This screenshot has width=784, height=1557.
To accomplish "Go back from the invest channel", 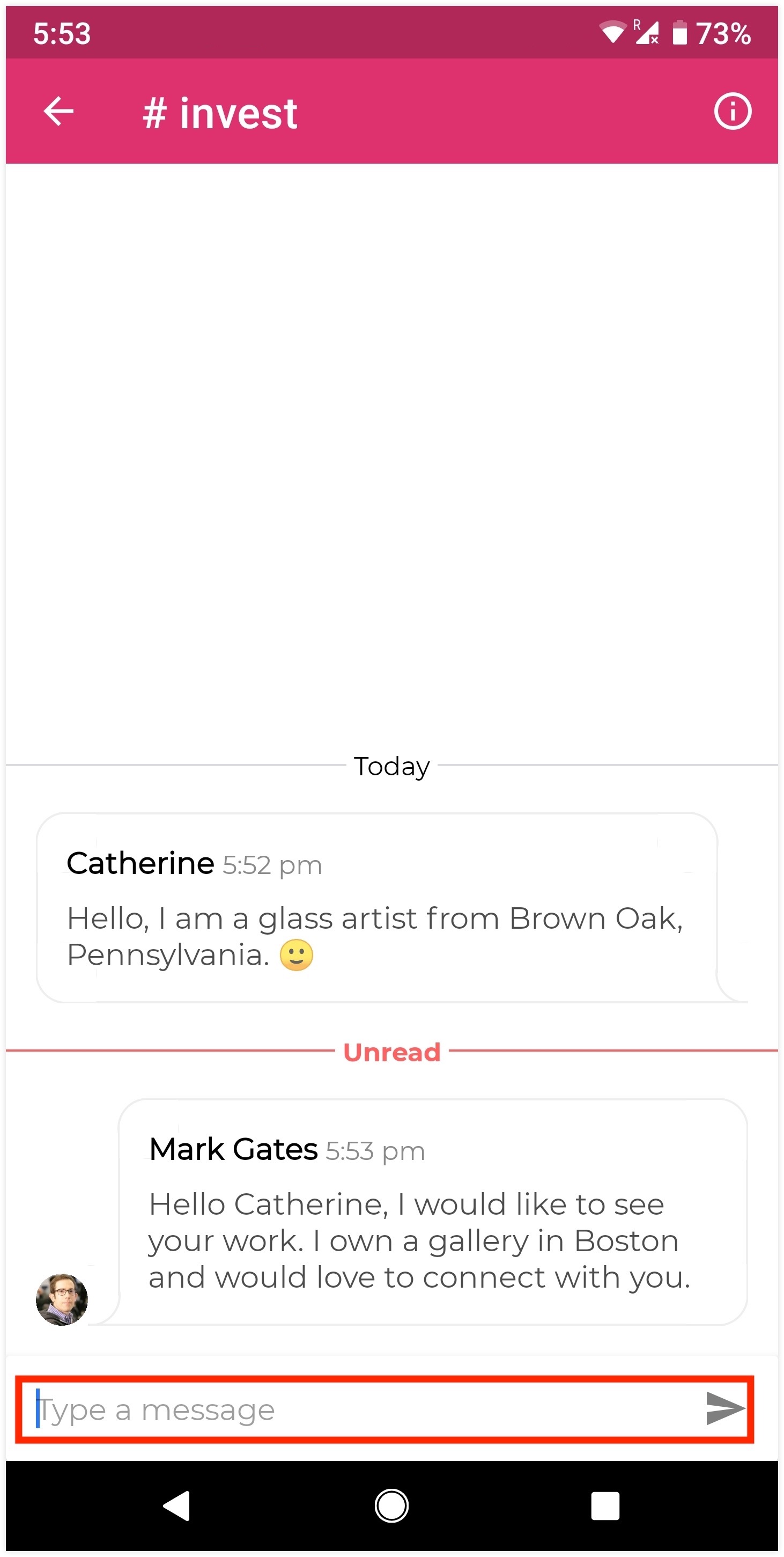I will click(x=58, y=112).
